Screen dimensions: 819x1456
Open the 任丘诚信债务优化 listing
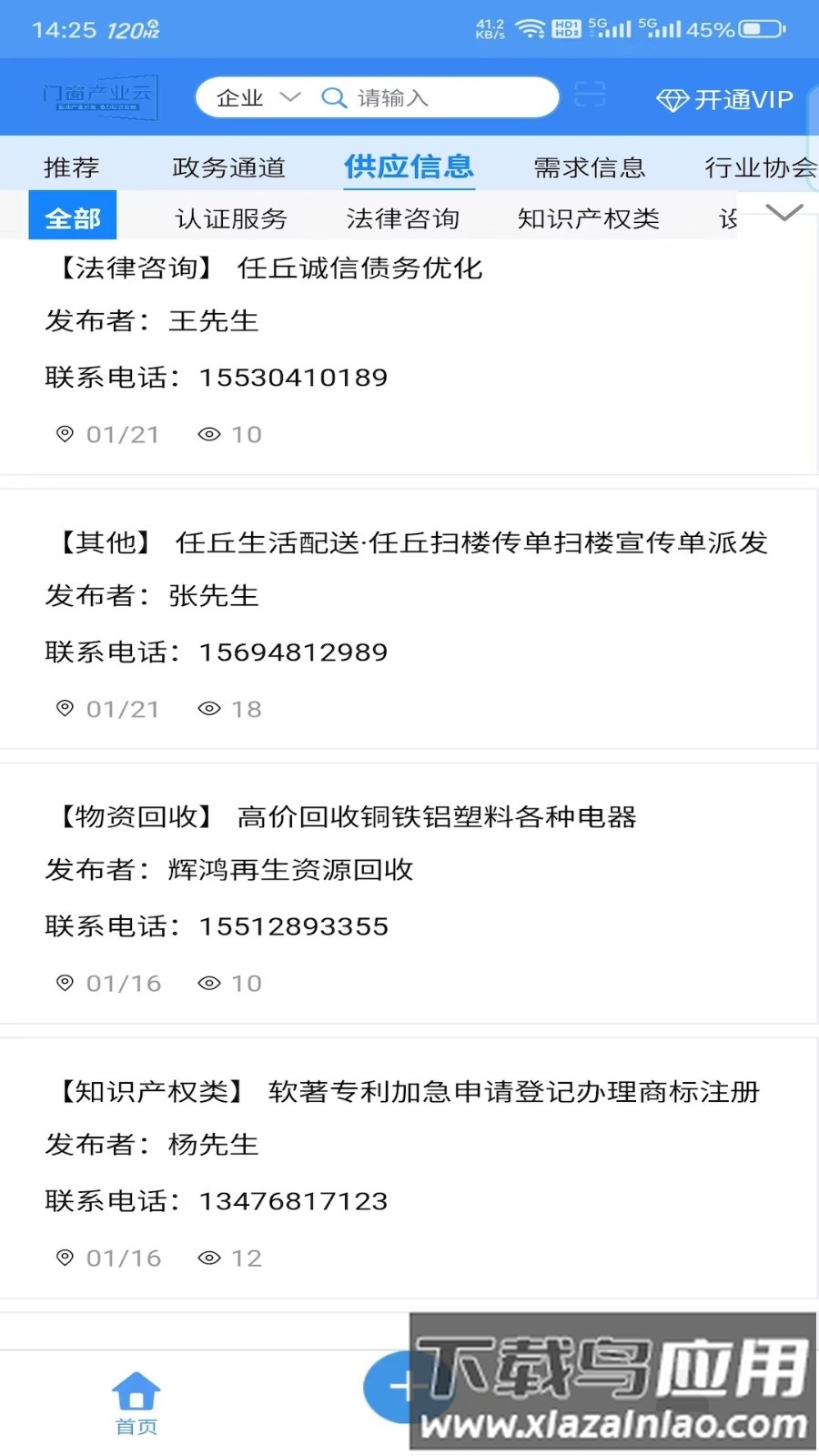coord(359,268)
